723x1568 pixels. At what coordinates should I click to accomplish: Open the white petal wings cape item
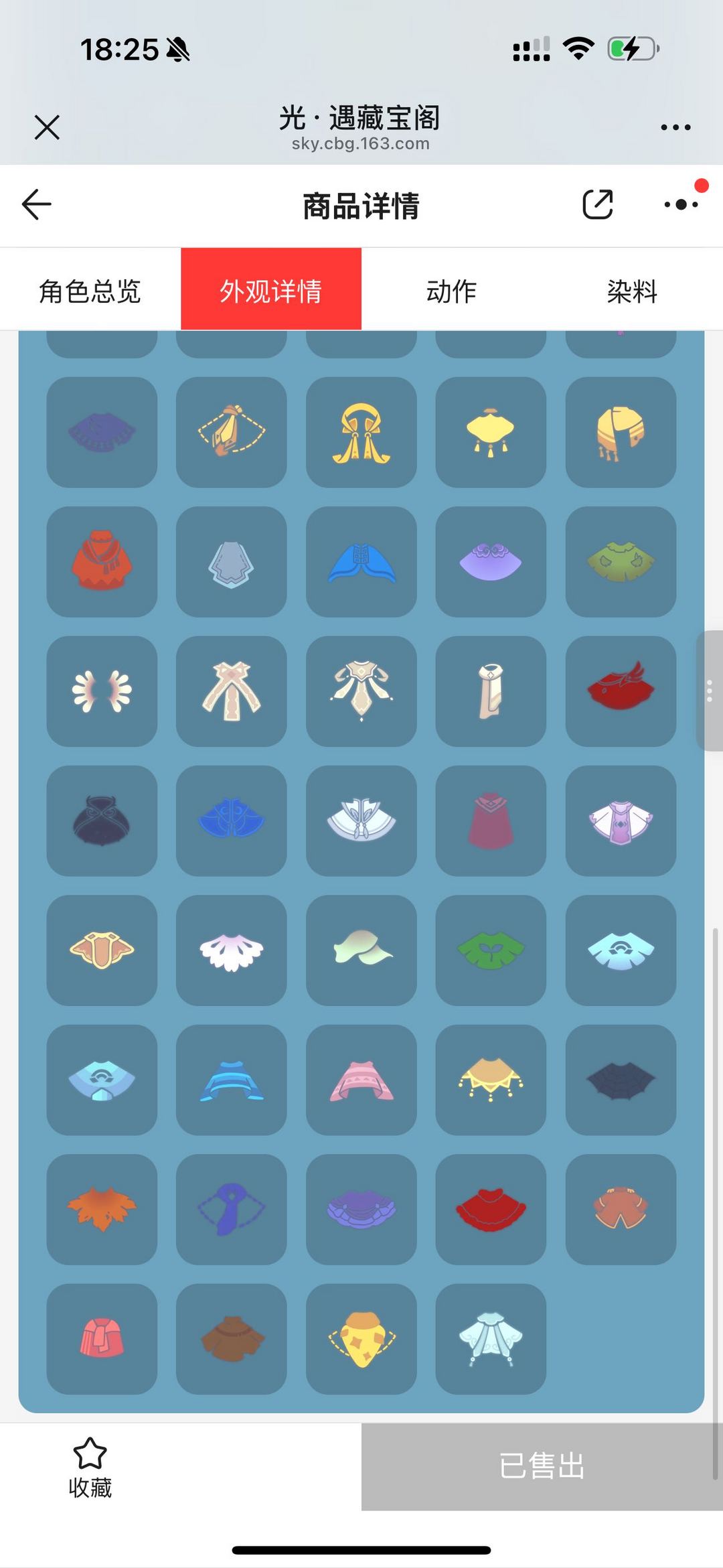pos(102,691)
